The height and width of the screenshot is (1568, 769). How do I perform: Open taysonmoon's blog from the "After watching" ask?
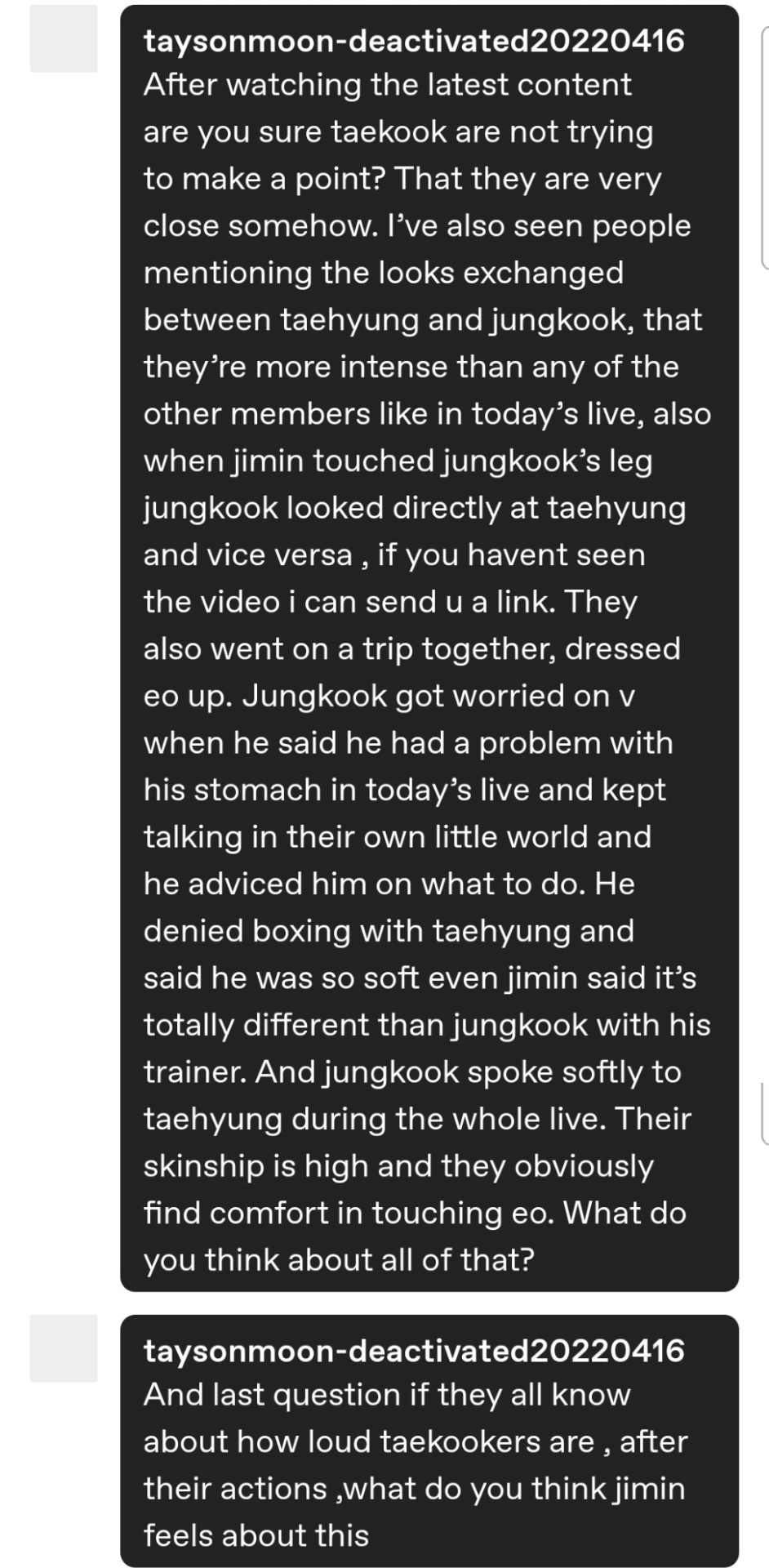413,41
